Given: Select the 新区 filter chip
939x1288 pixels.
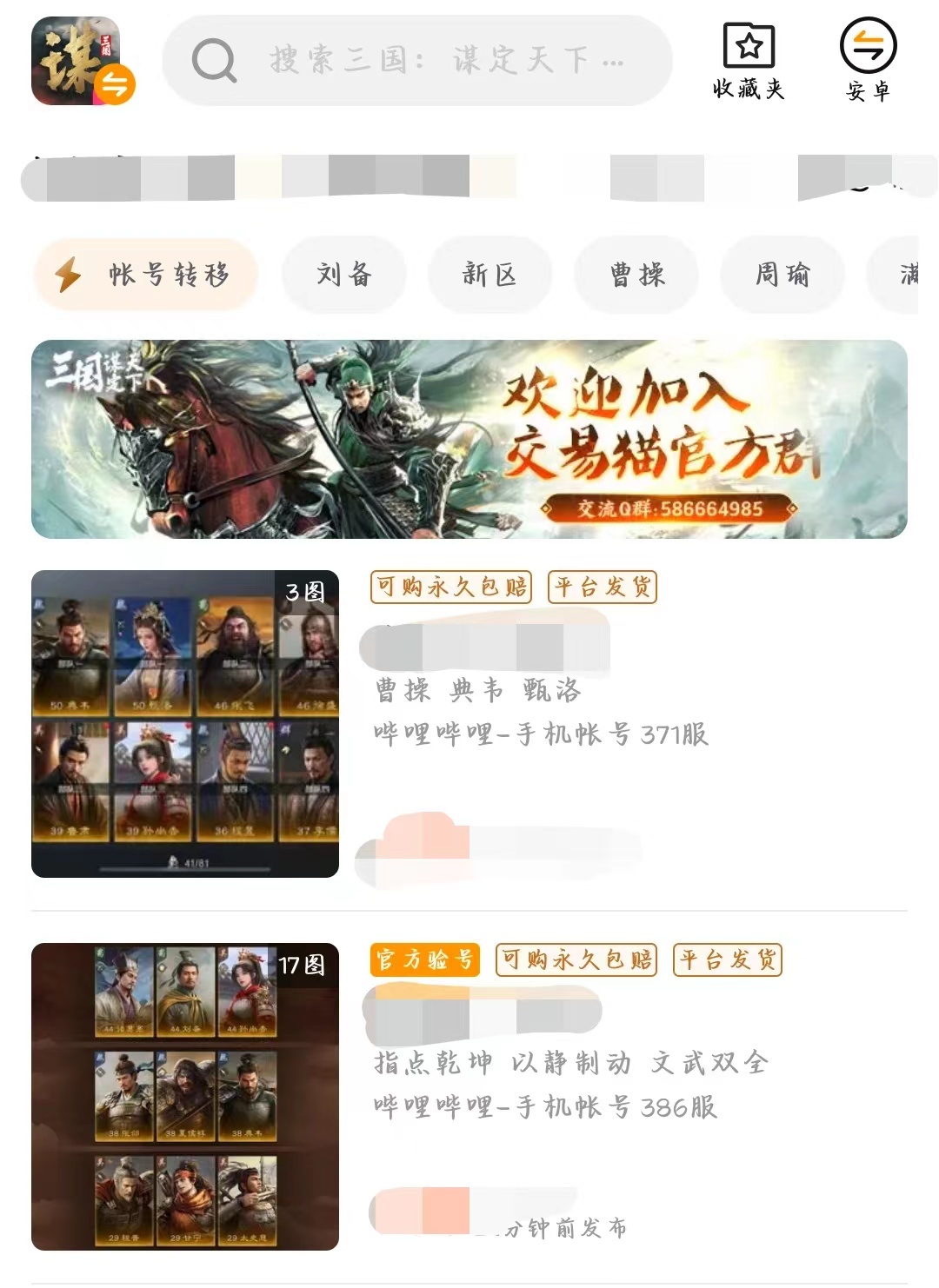Looking at the screenshot, I should point(489,276).
